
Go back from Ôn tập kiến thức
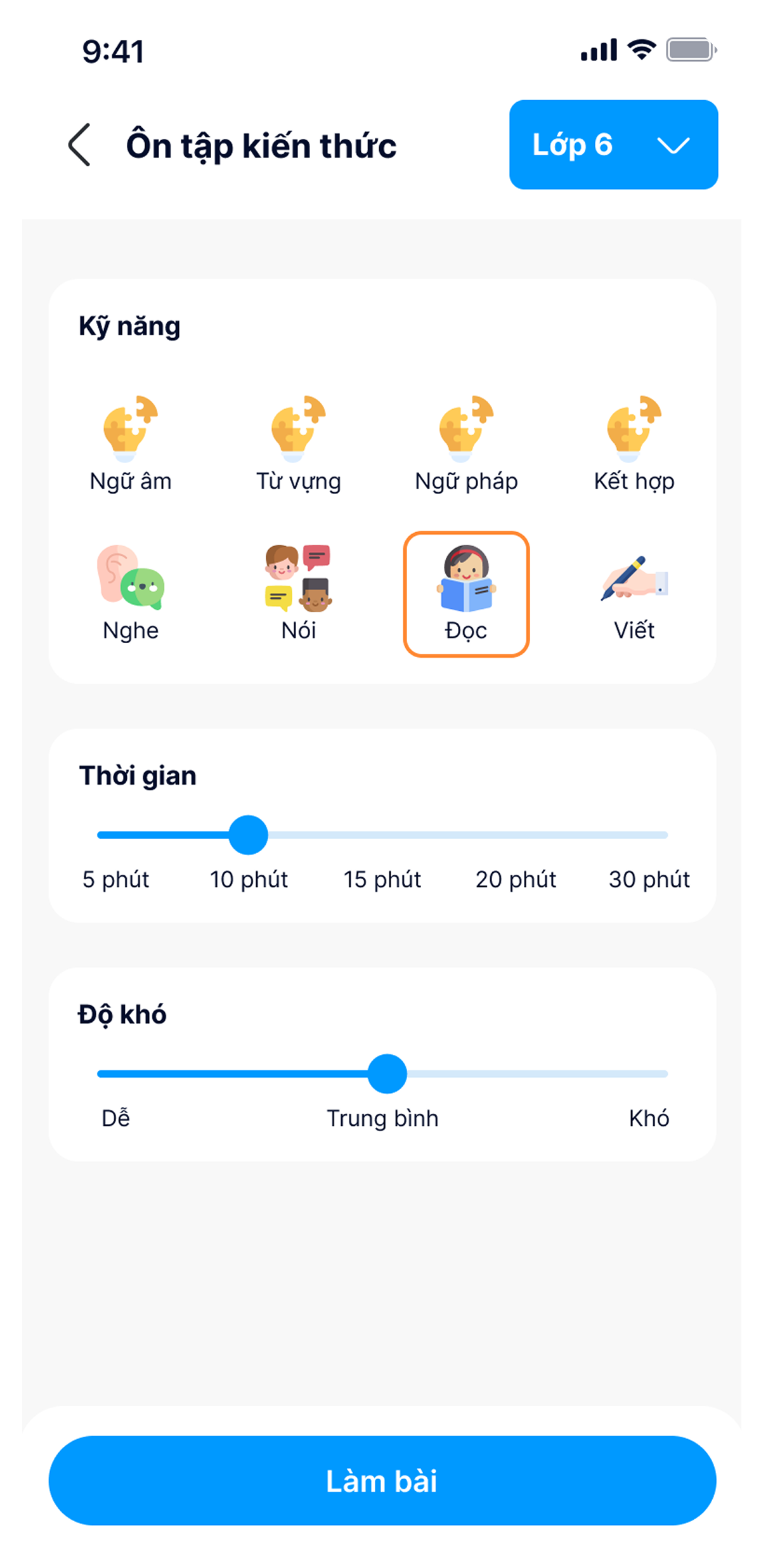coord(80,145)
